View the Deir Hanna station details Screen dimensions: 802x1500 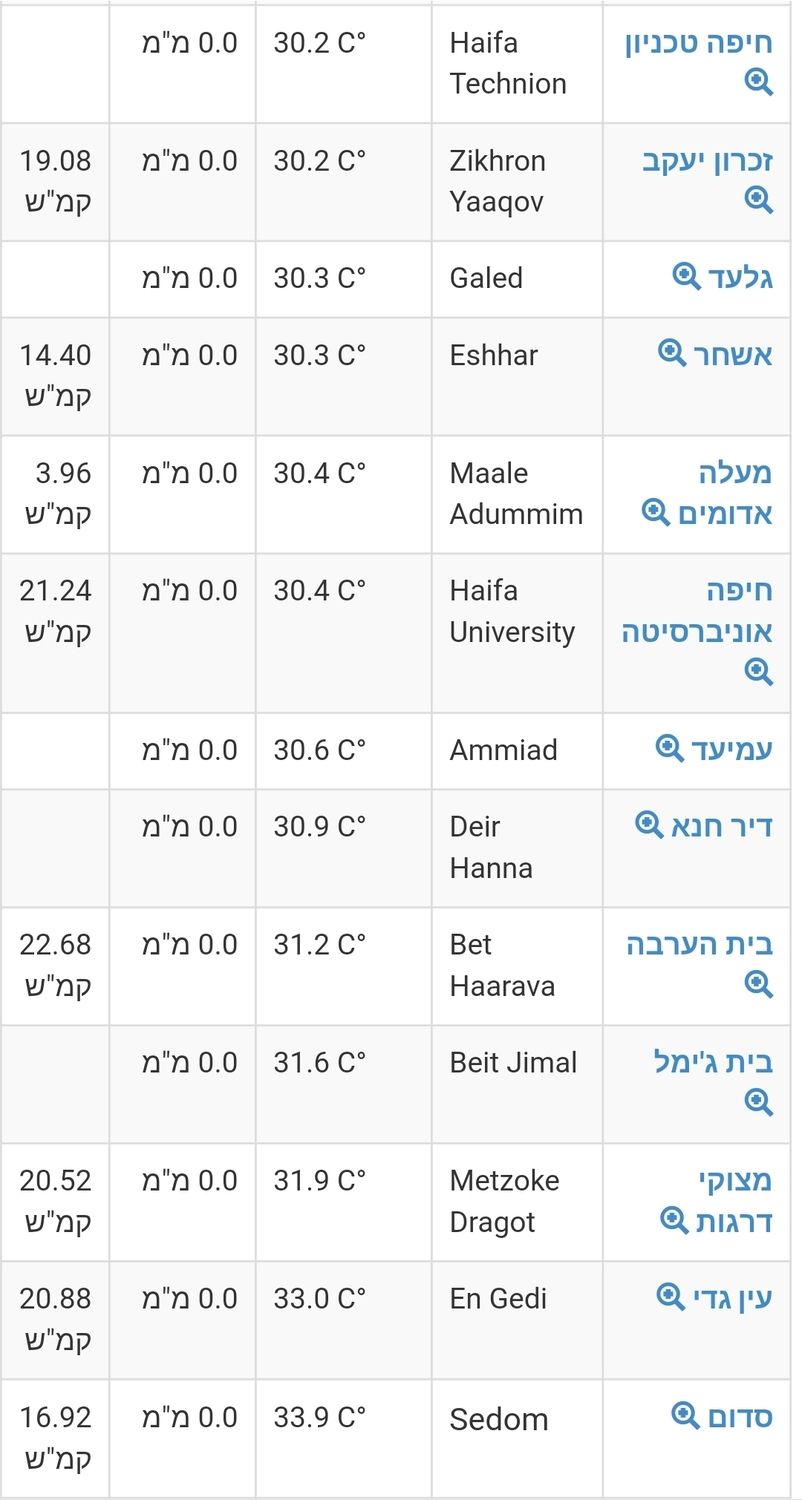coord(722,827)
